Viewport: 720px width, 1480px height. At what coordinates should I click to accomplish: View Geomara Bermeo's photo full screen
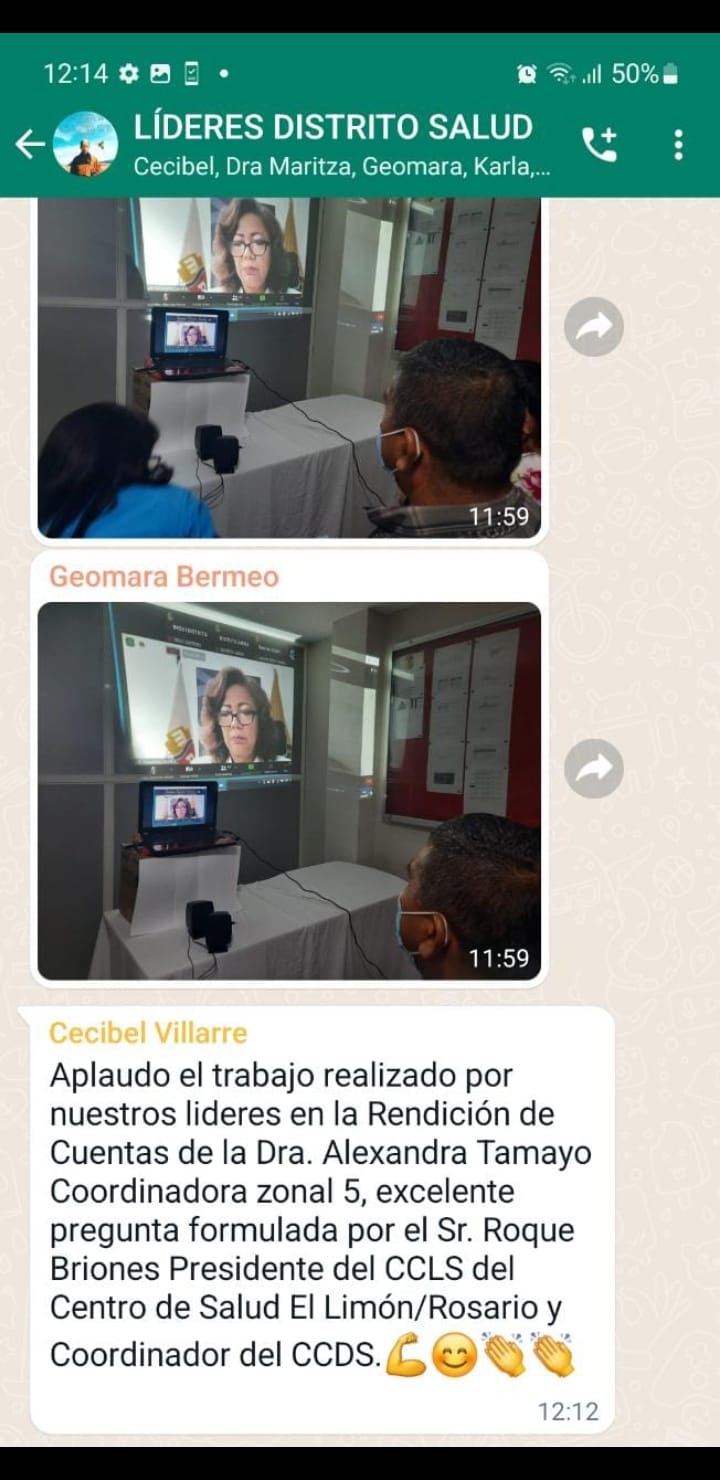coord(289,790)
